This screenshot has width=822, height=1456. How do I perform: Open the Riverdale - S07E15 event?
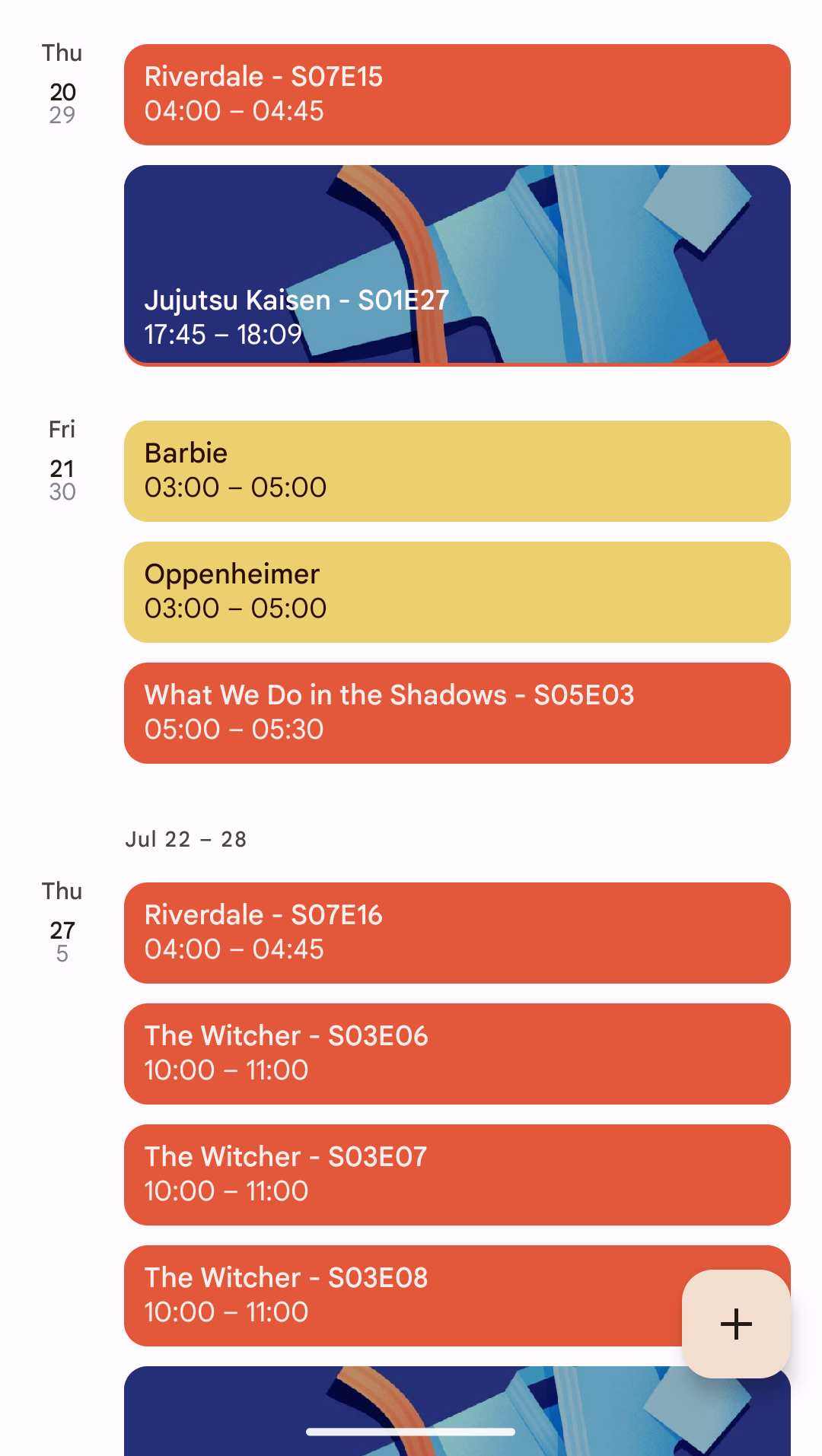point(457,94)
